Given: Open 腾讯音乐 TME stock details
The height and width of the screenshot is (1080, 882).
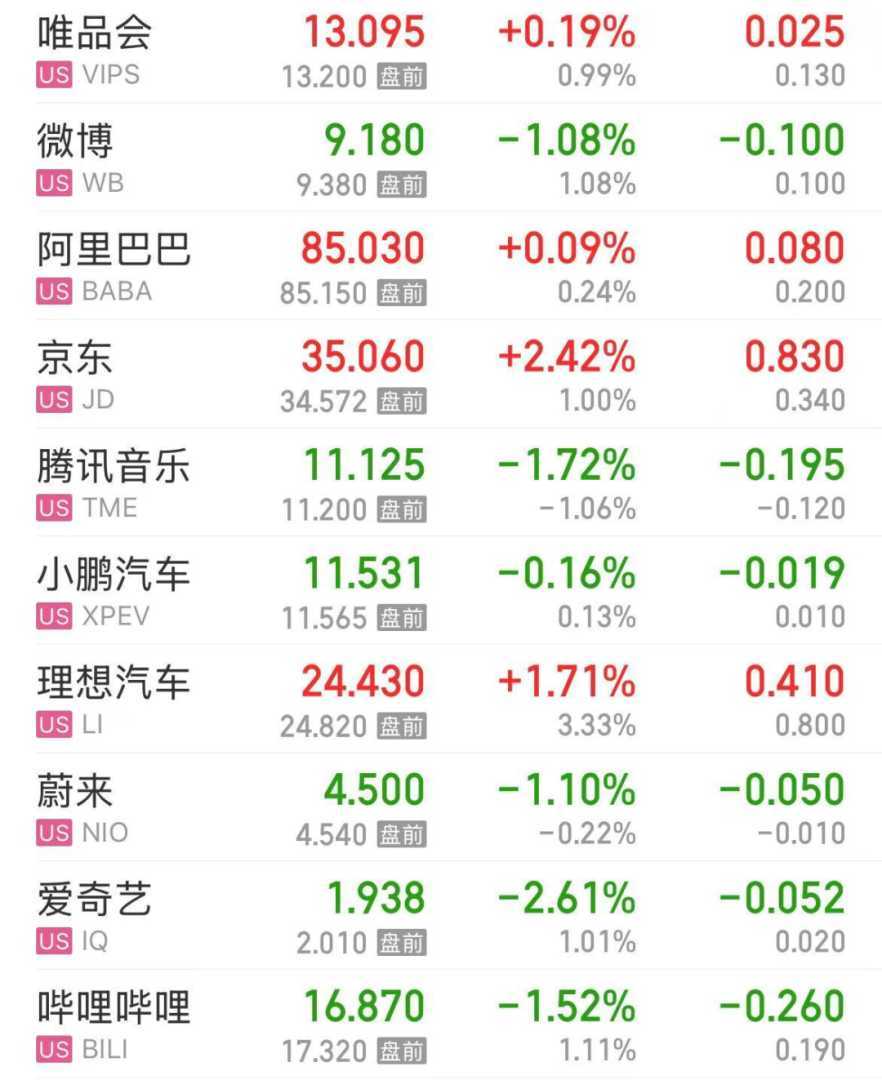Looking at the screenshot, I should pyautogui.click(x=114, y=466).
